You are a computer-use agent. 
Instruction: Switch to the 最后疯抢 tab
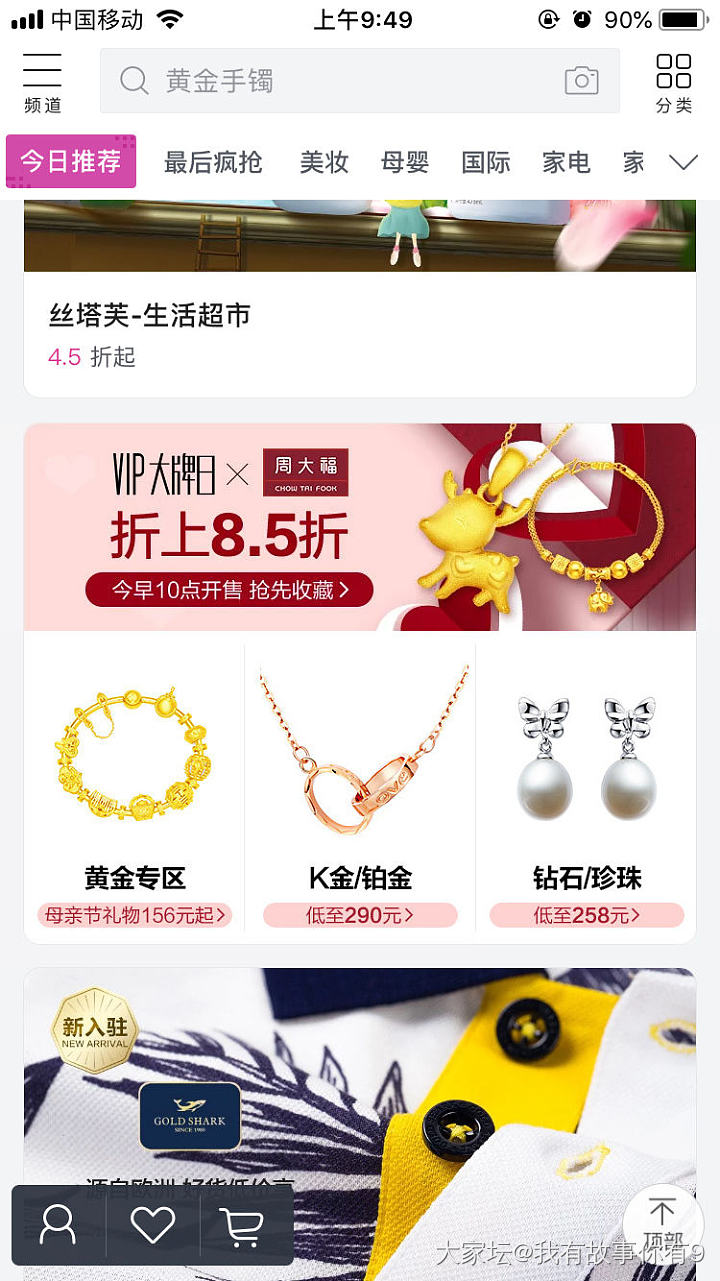pyautogui.click(x=213, y=162)
